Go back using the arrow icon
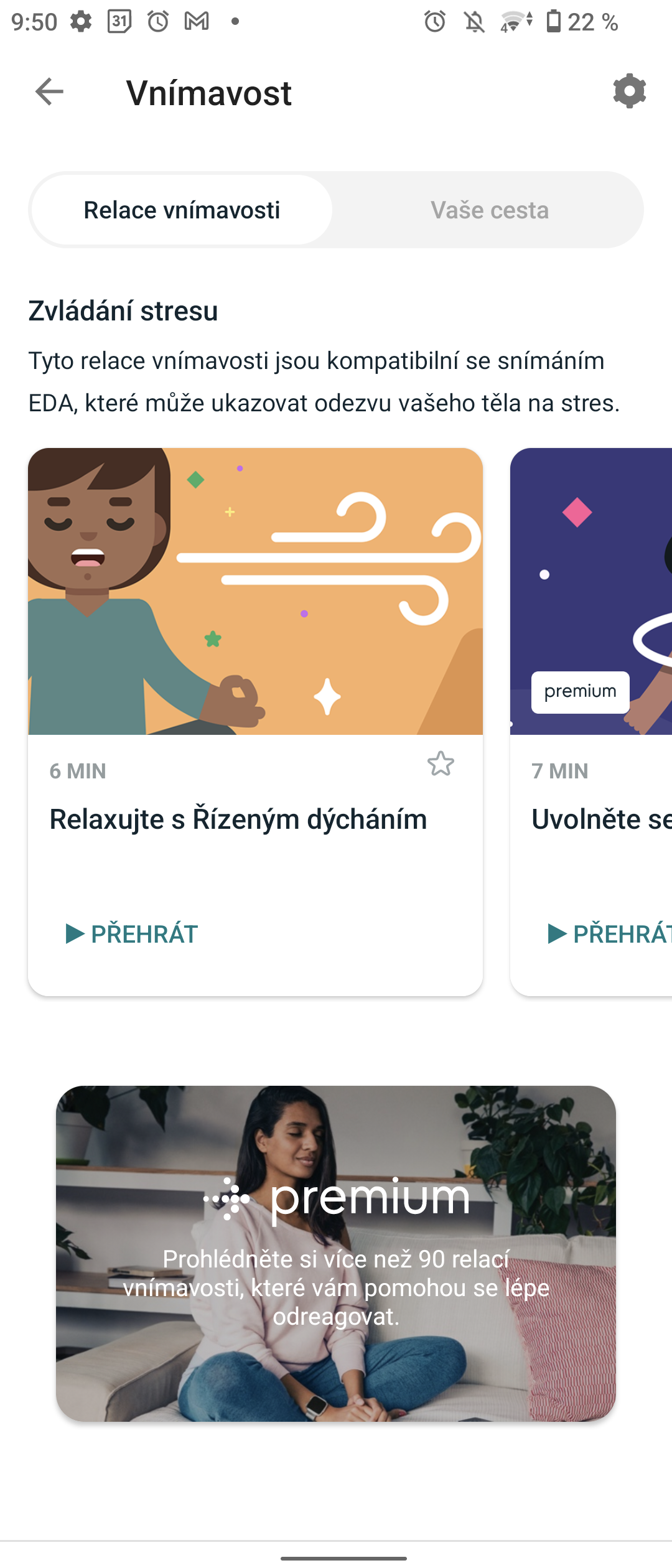672x1568 pixels. tap(50, 92)
